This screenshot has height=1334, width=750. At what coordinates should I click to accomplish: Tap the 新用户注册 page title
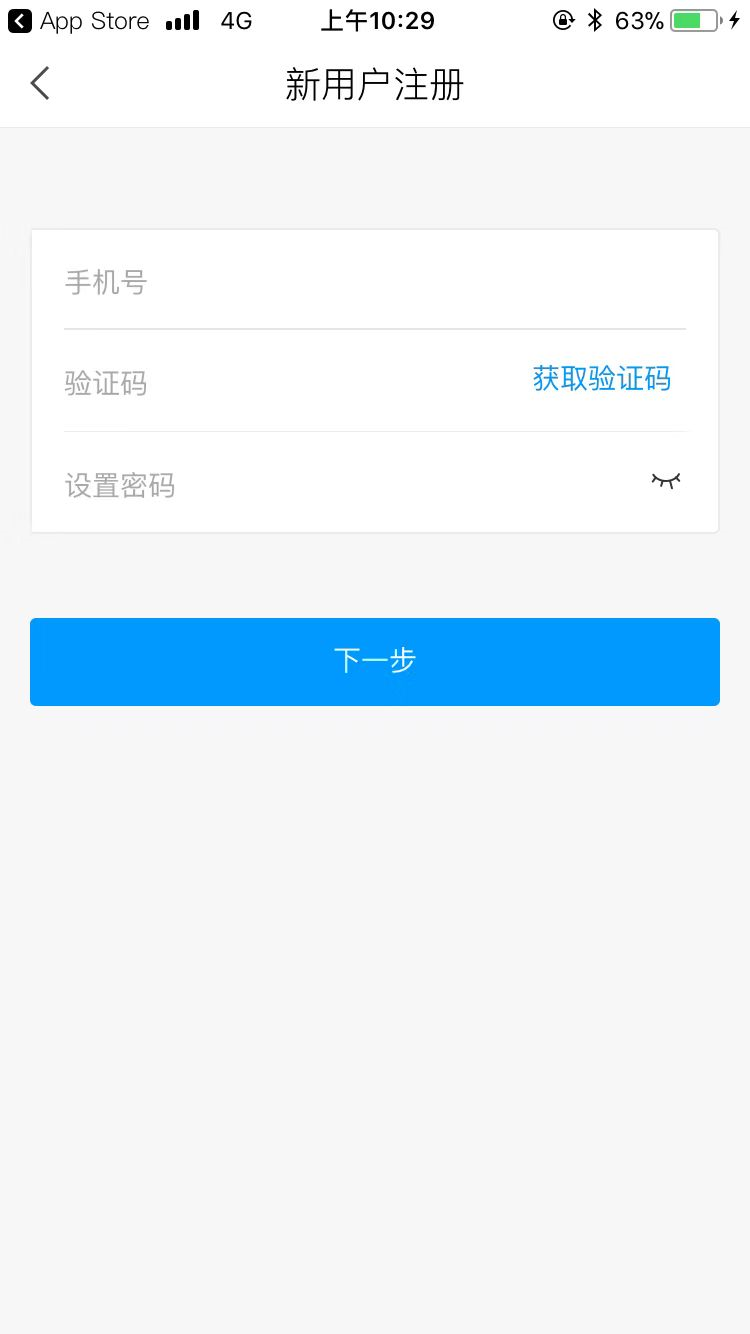click(375, 86)
